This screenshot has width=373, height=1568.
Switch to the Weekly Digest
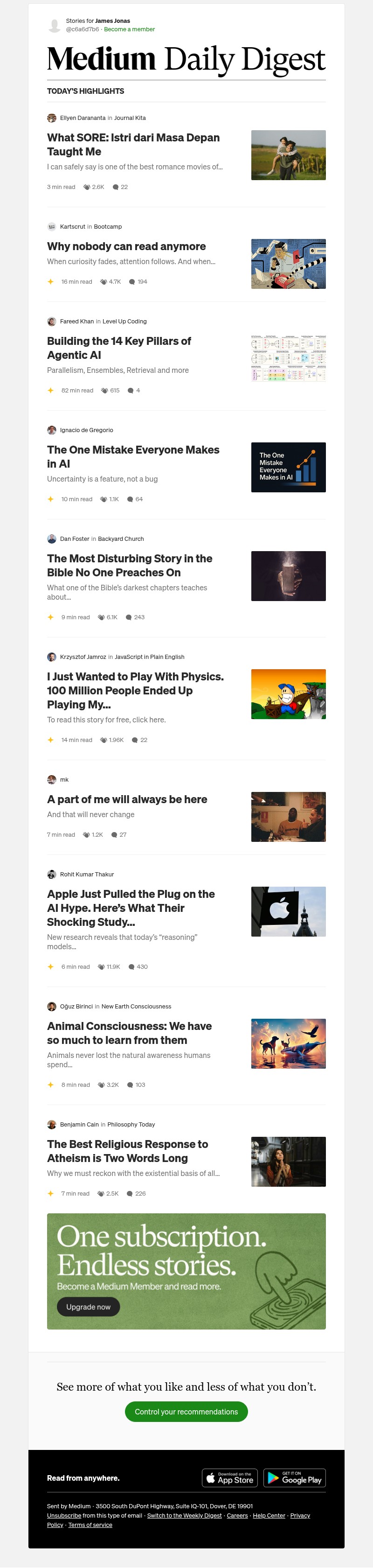click(x=184, y=1516)
